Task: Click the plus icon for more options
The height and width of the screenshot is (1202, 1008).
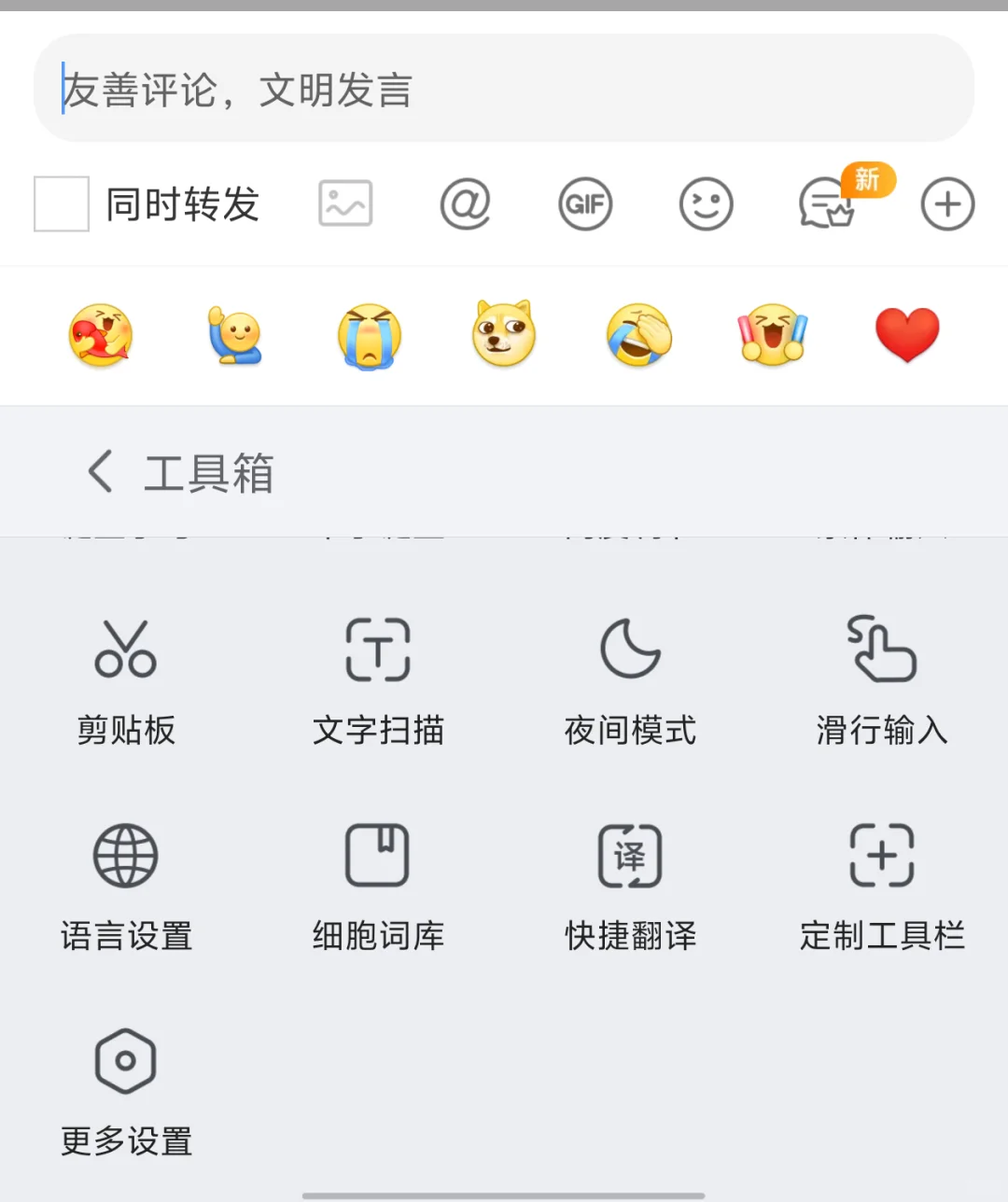Action: click(947, 204)
